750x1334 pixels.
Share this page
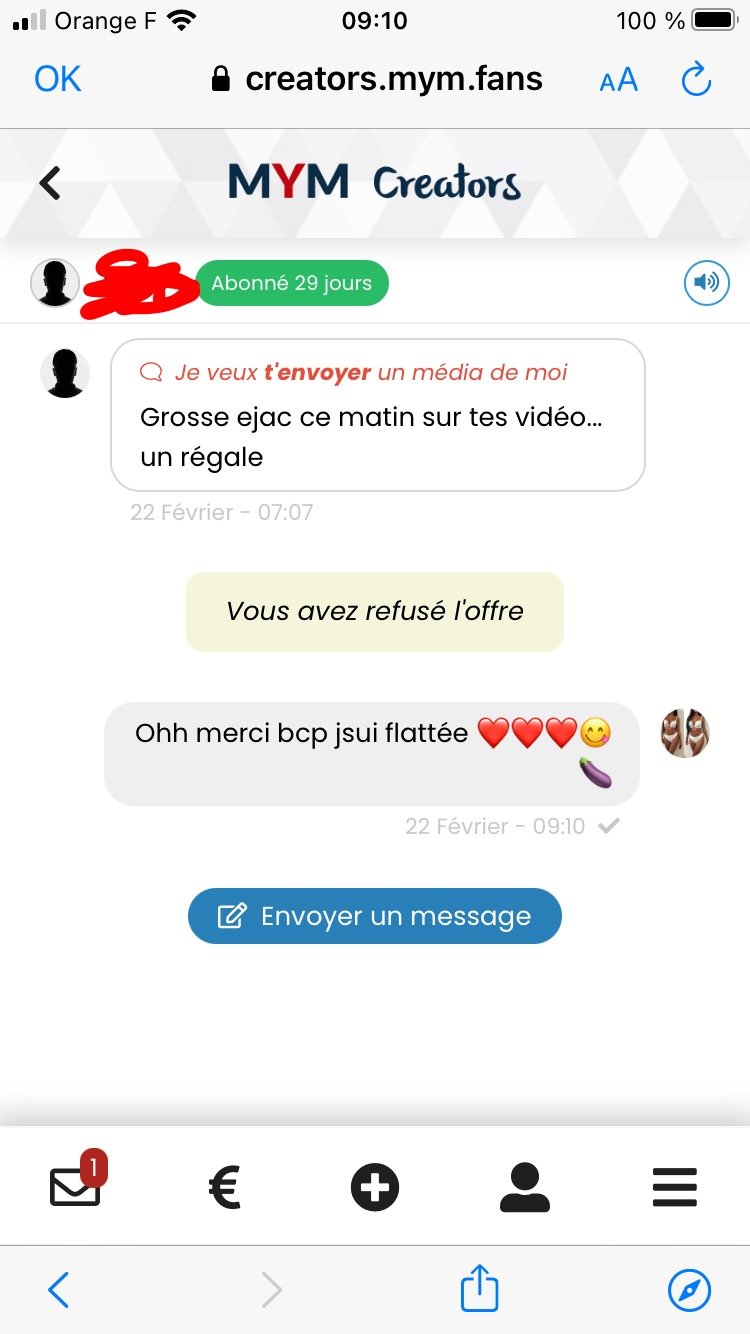click(x=479, y=1290)
